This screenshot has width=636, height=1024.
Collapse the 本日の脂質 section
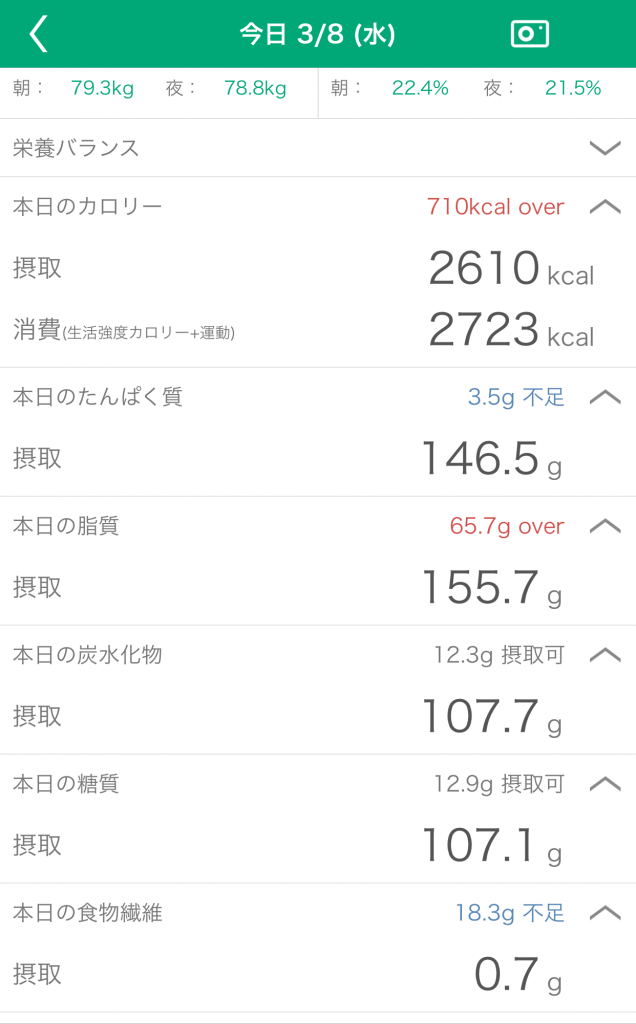click(x=605, y=526)
